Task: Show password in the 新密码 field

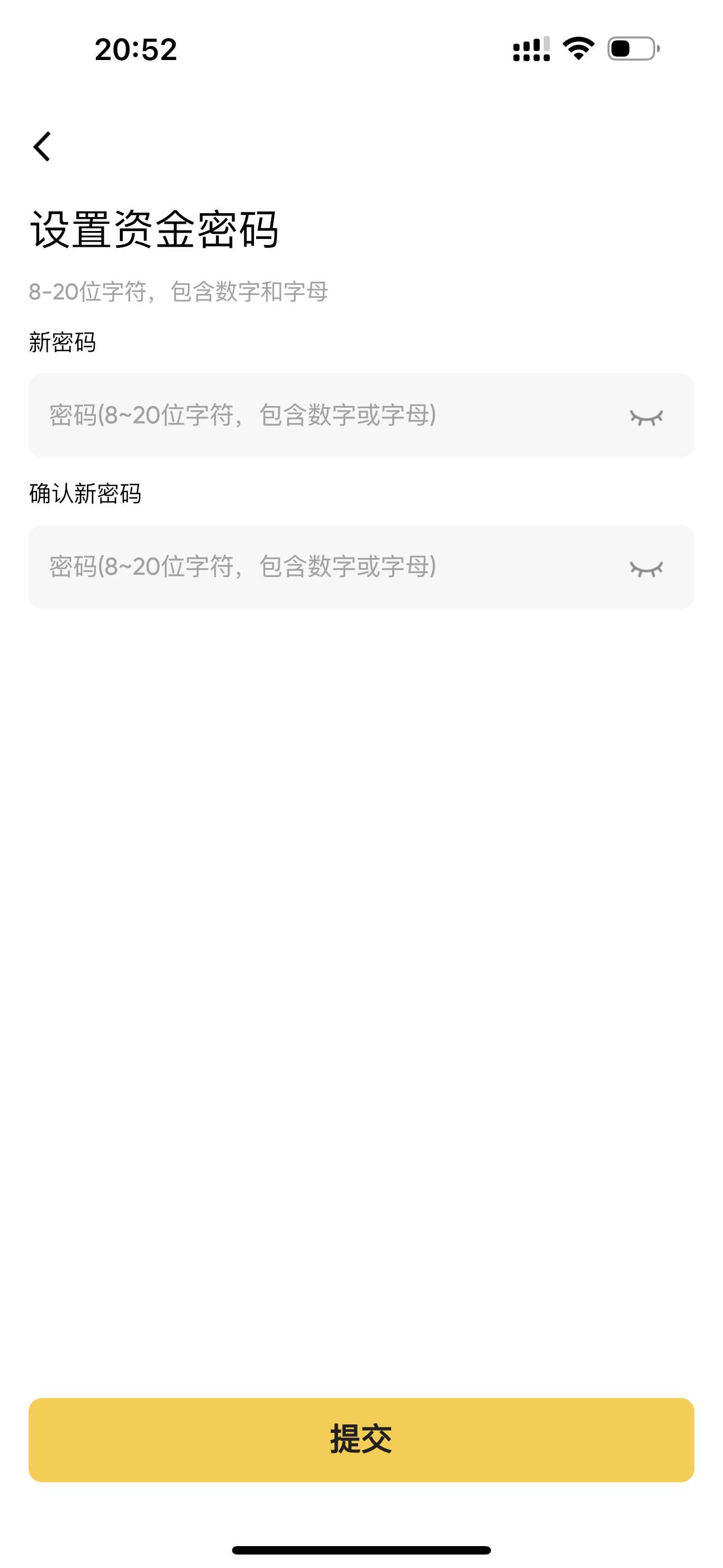Action: 646,418
